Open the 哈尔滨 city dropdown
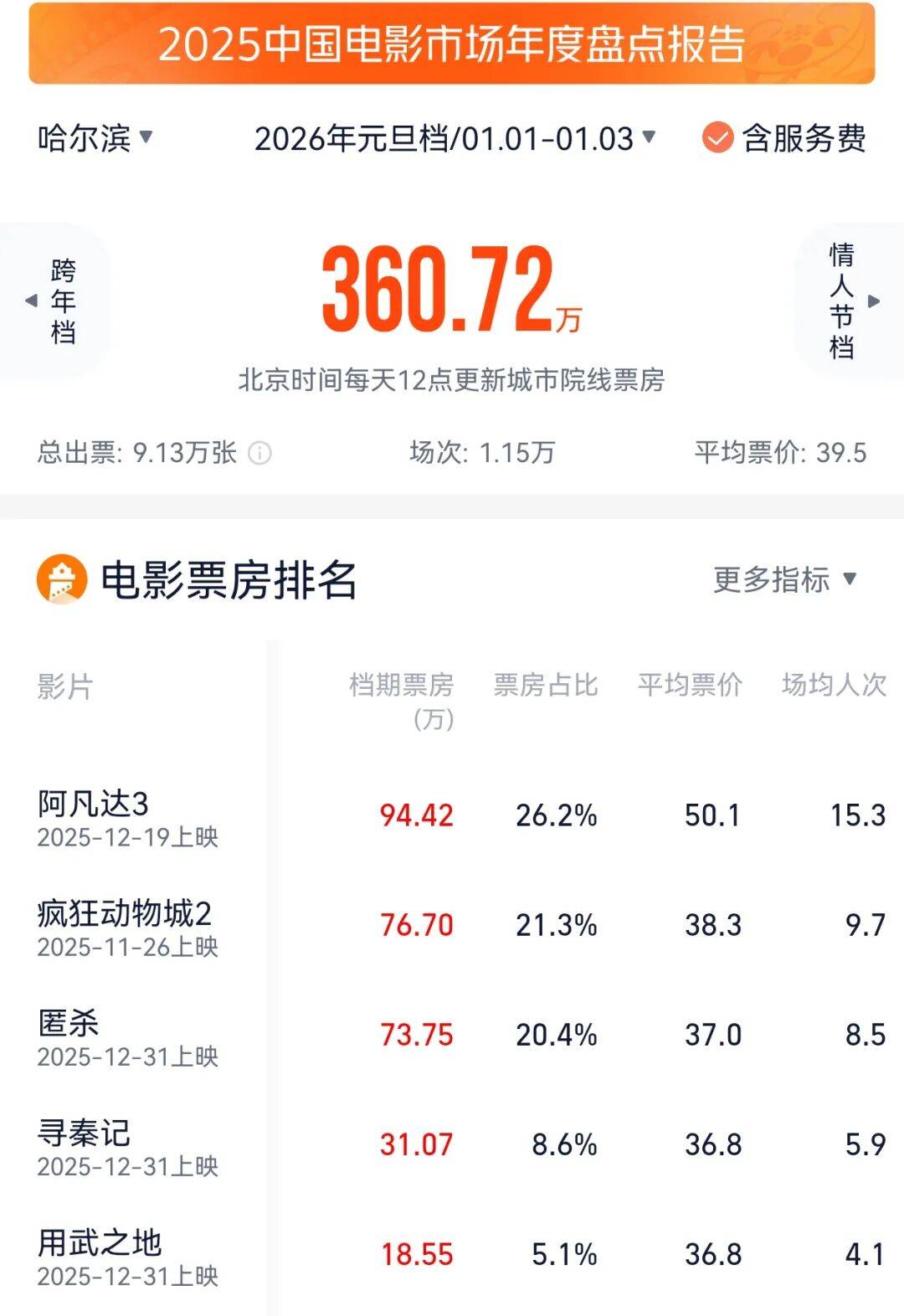The width and height of the screenshot is (904, 1316). pos(95,138)
